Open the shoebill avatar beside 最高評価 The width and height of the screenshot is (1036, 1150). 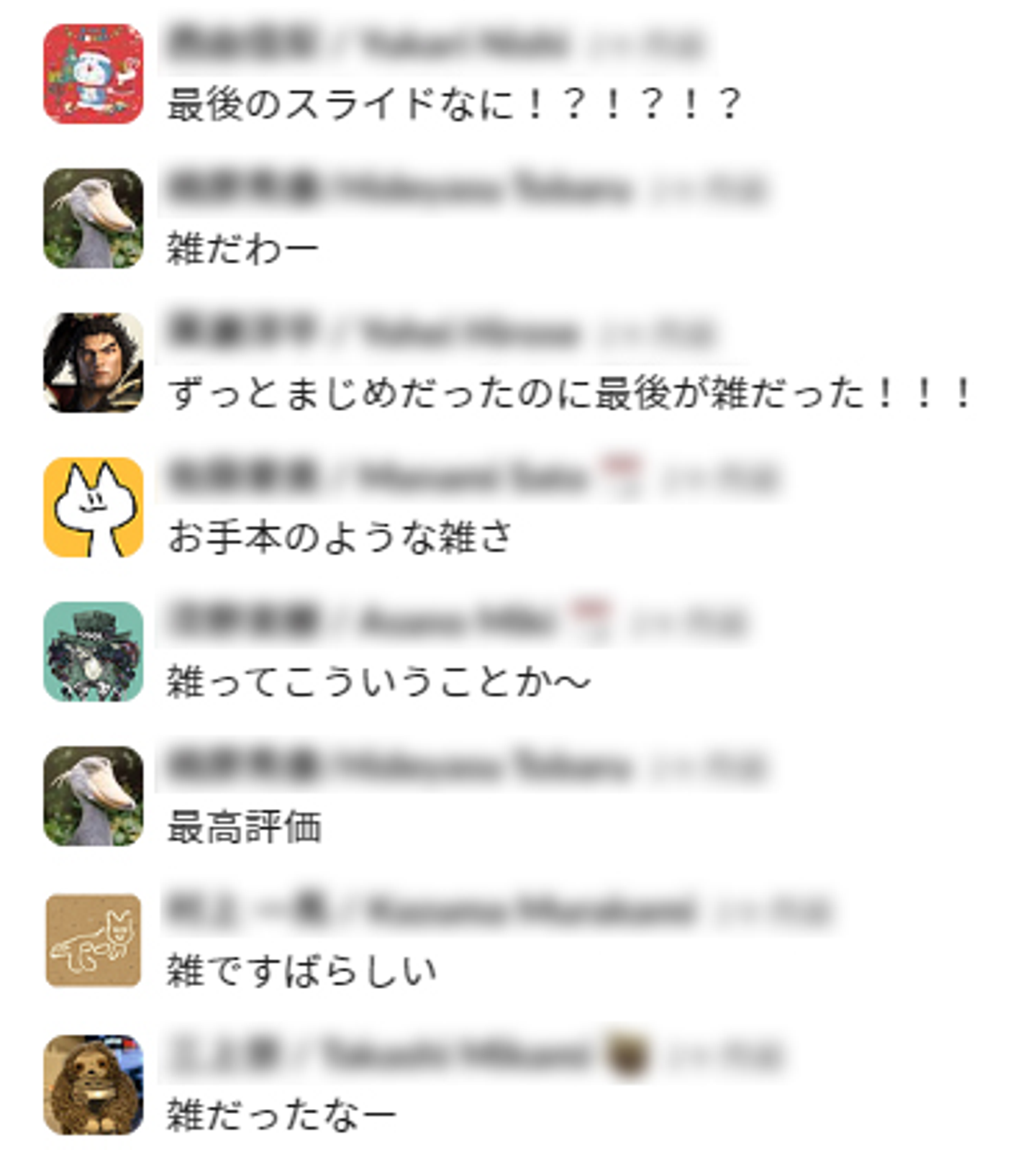tap(93, 796)
